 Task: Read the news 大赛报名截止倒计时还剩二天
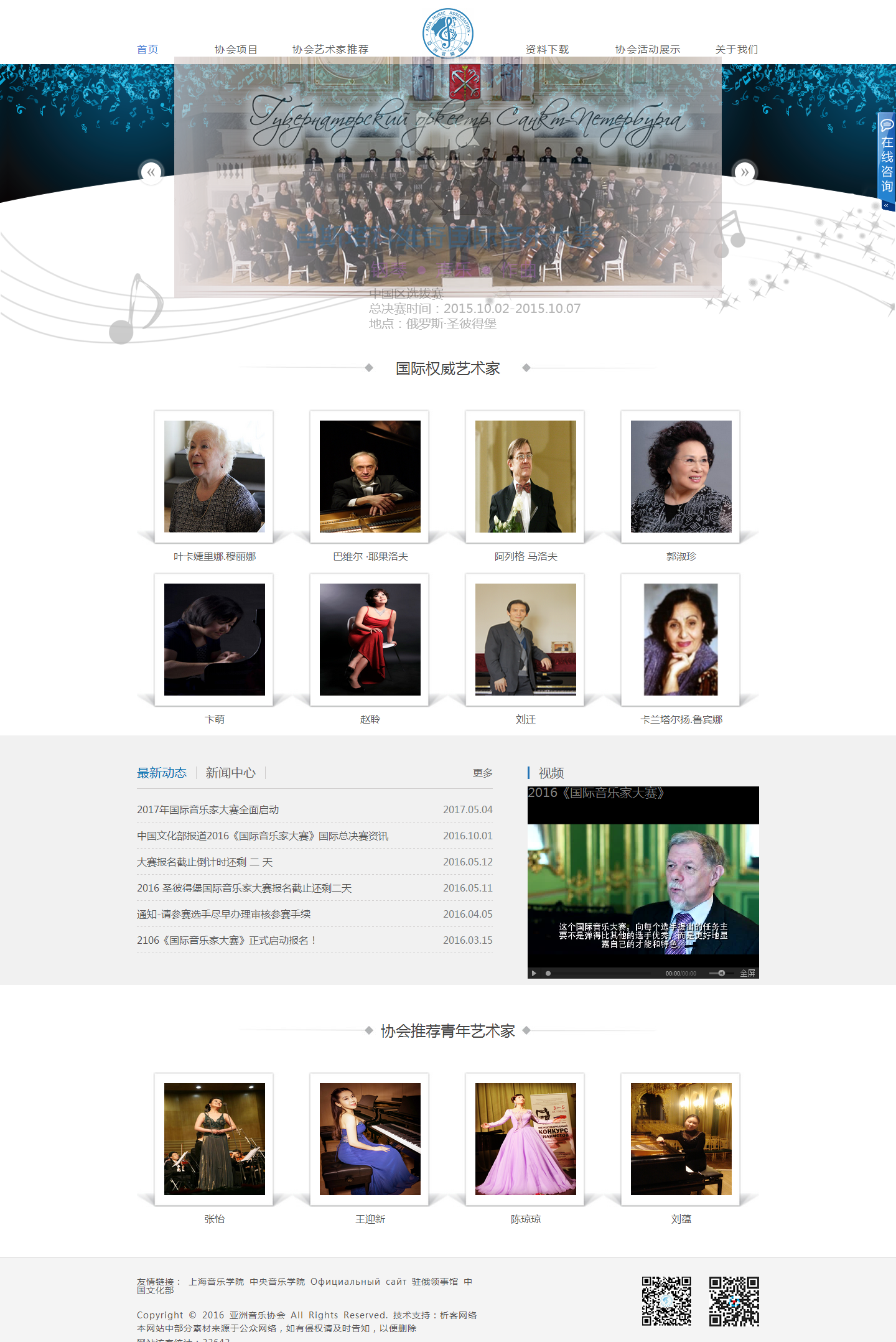tap(205, 862)
